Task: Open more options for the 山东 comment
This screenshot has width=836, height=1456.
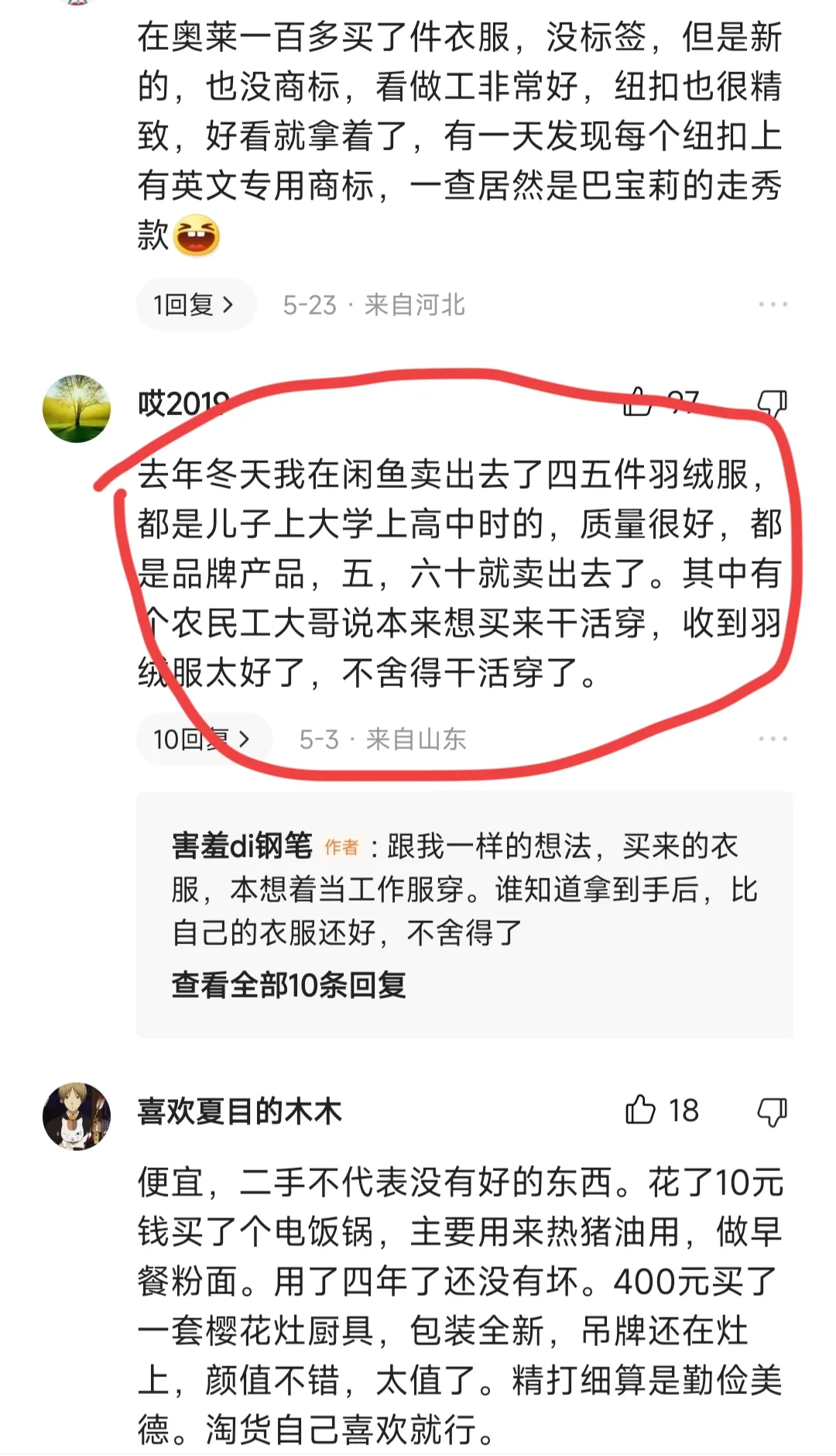Action: click(773, 740)
